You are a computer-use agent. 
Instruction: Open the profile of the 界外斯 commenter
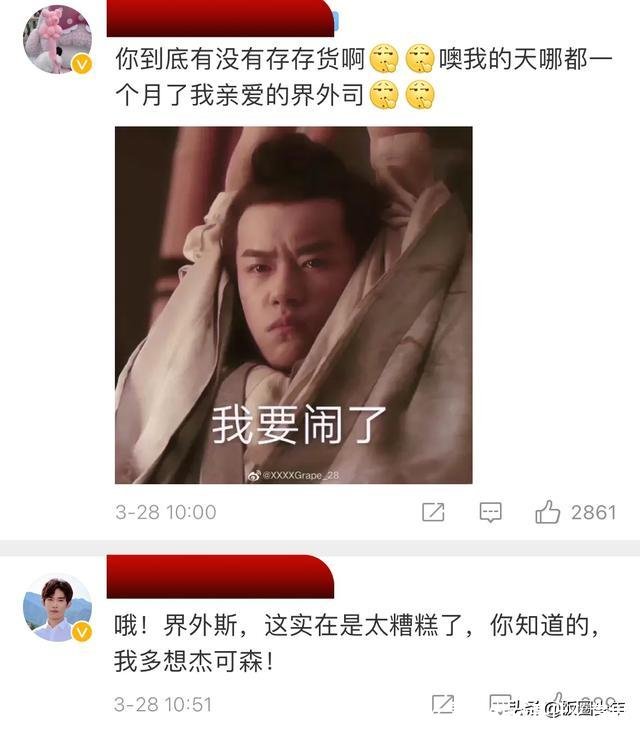57,608
